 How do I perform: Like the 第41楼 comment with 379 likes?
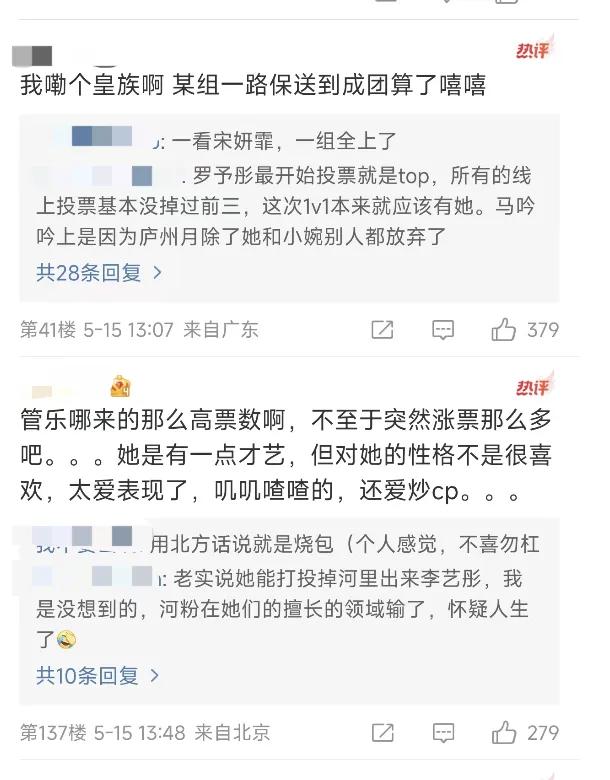pyautogui.click(x=504, y=329)
